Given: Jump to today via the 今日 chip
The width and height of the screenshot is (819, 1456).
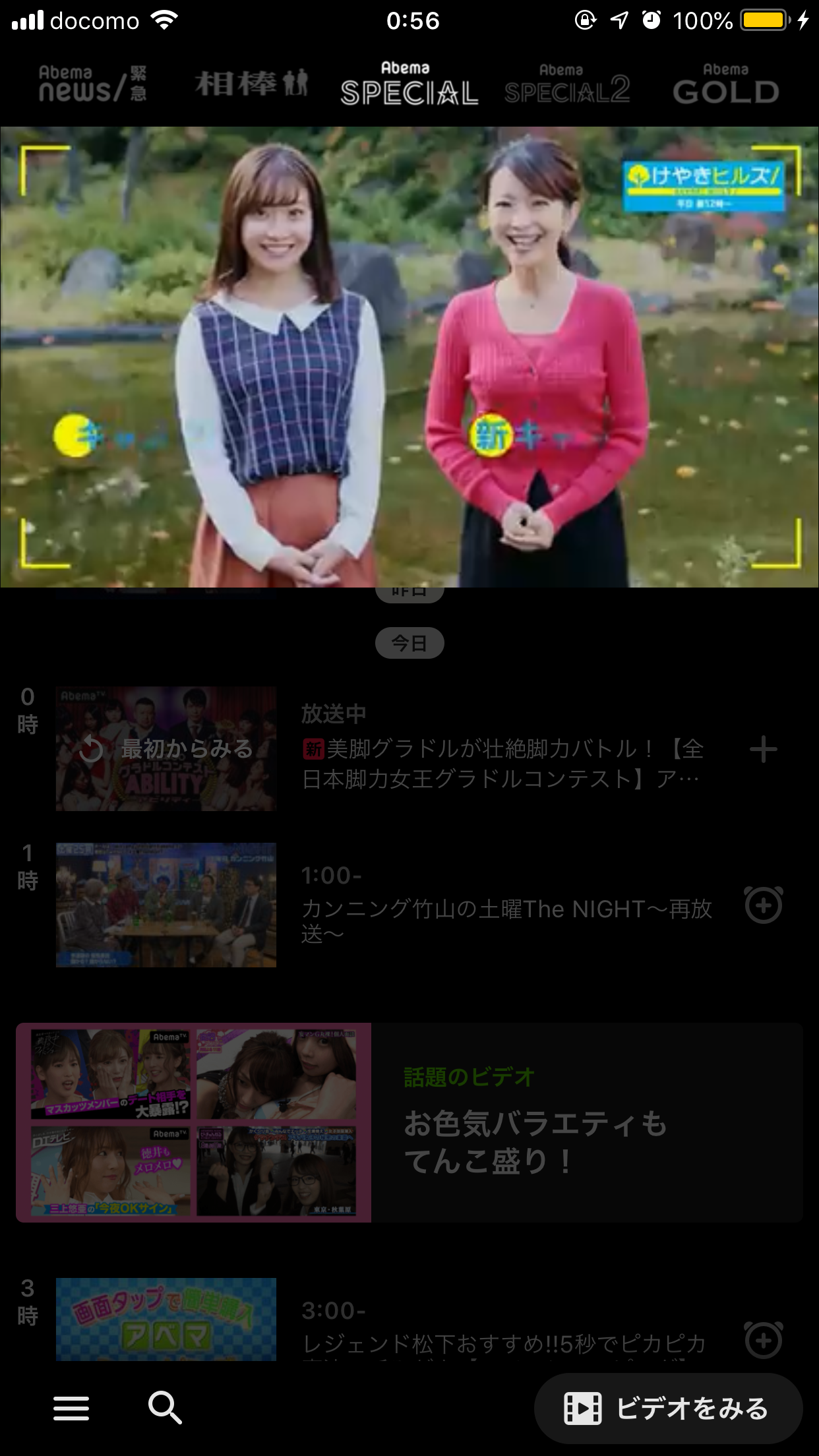Looking at the screenshot, I should coord(409,643).
